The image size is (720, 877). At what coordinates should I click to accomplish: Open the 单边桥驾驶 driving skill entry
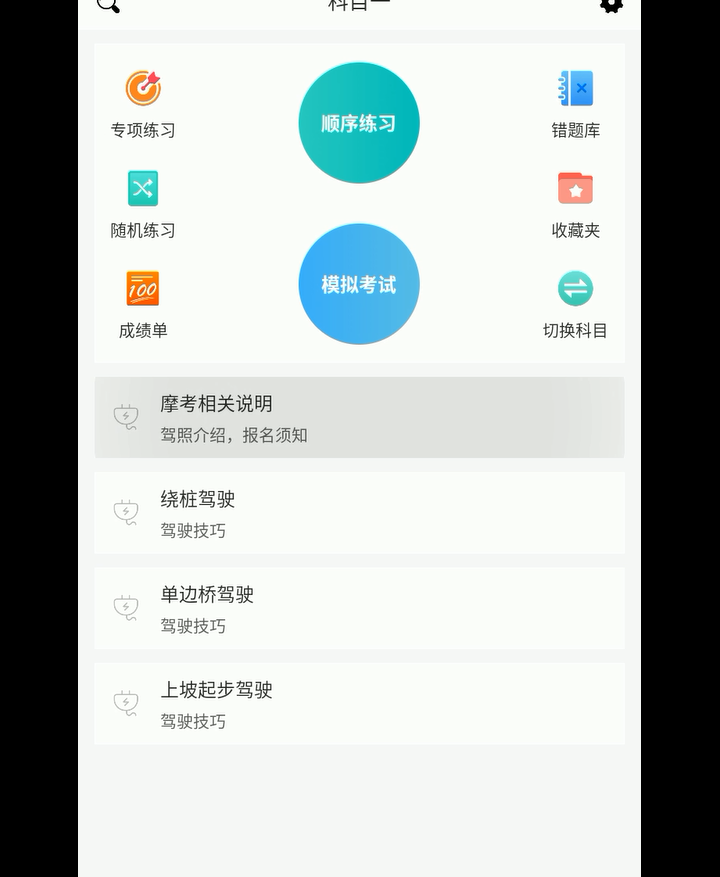(x=359, y=608)
